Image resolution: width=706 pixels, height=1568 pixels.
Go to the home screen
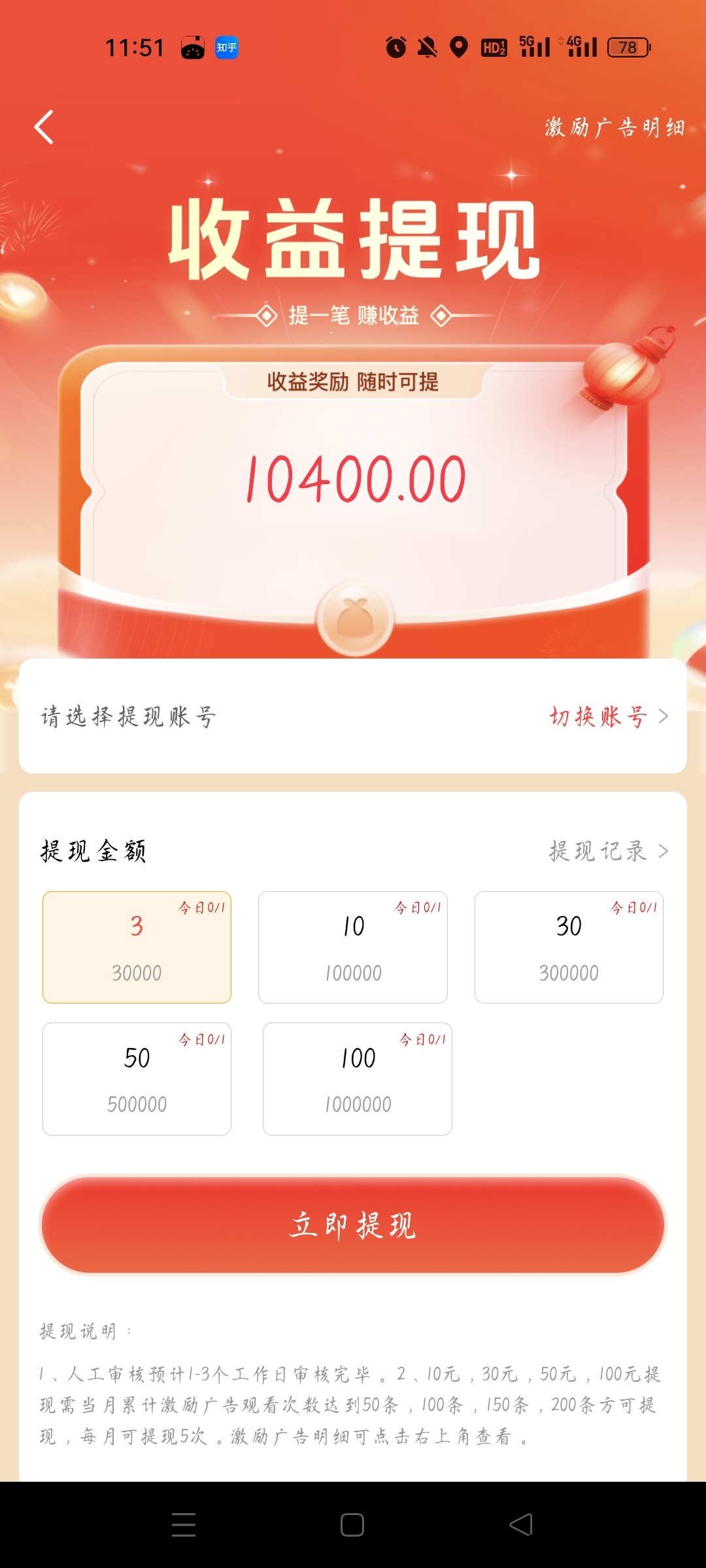tap(352, 1525)
